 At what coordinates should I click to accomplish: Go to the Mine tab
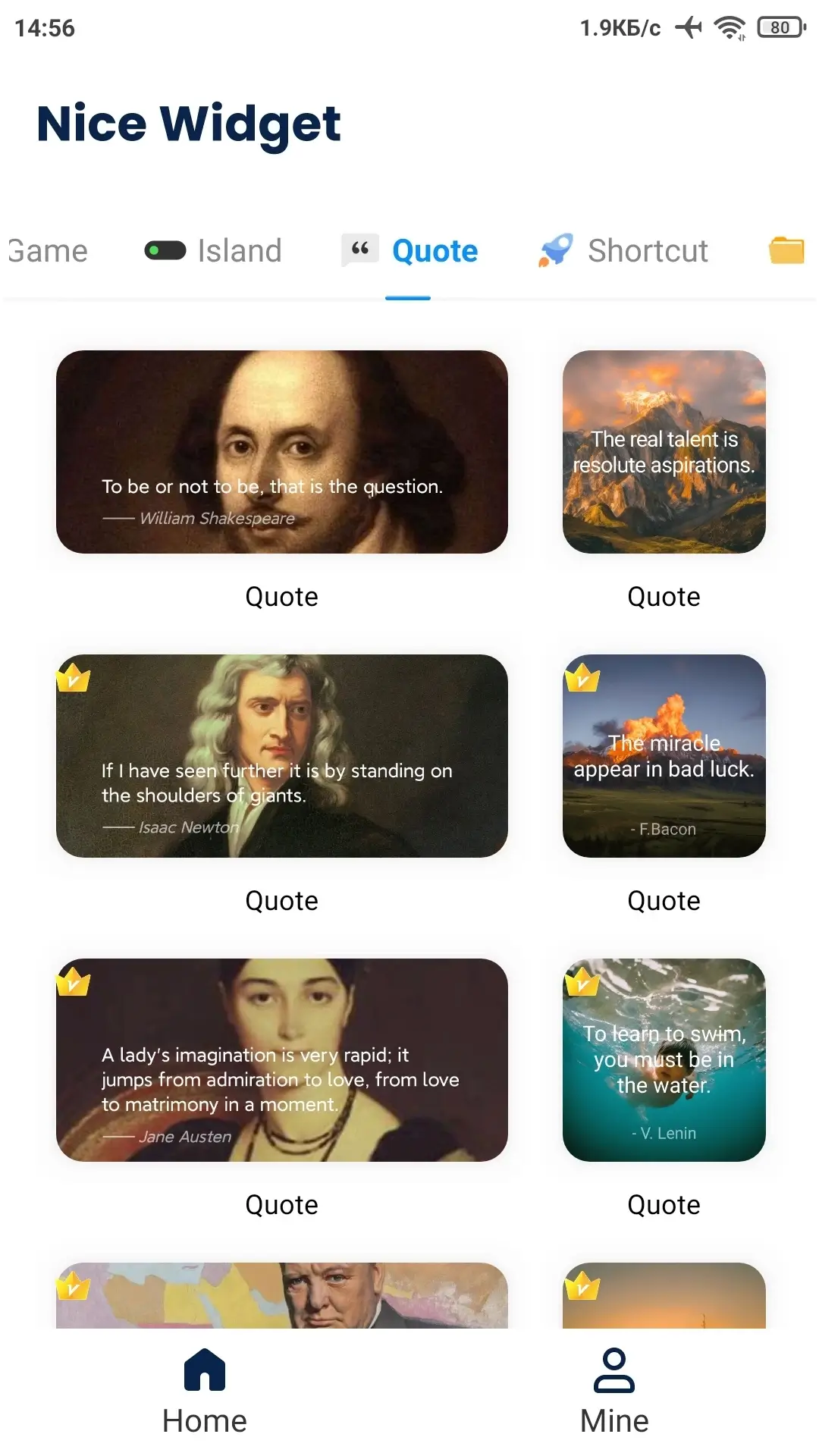point(614,1391)
